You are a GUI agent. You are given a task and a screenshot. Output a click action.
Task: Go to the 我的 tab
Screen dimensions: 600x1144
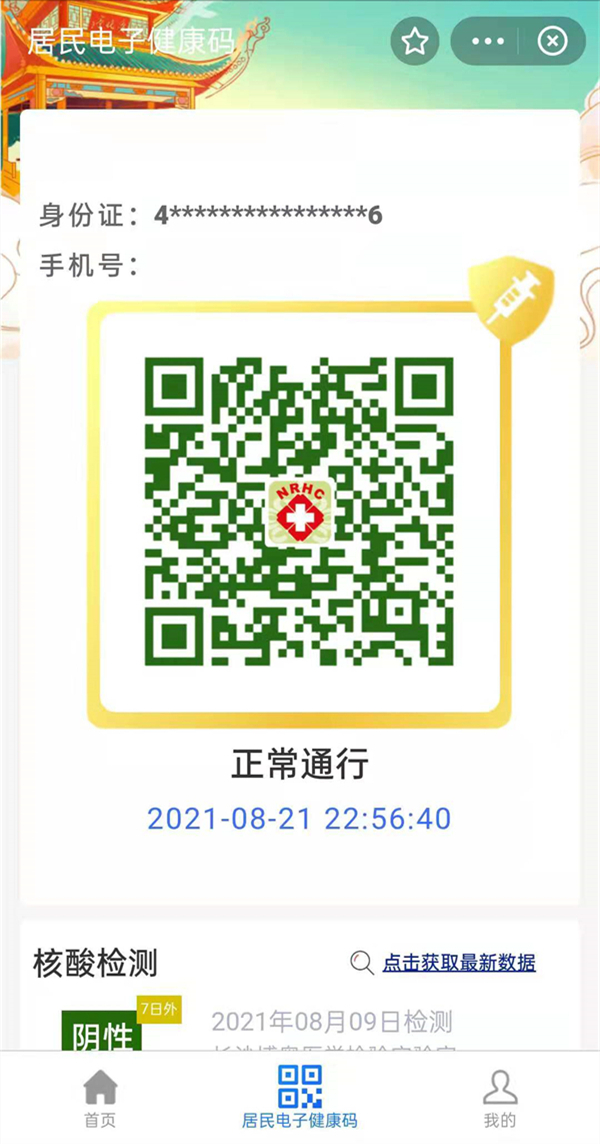point(499,1098)
